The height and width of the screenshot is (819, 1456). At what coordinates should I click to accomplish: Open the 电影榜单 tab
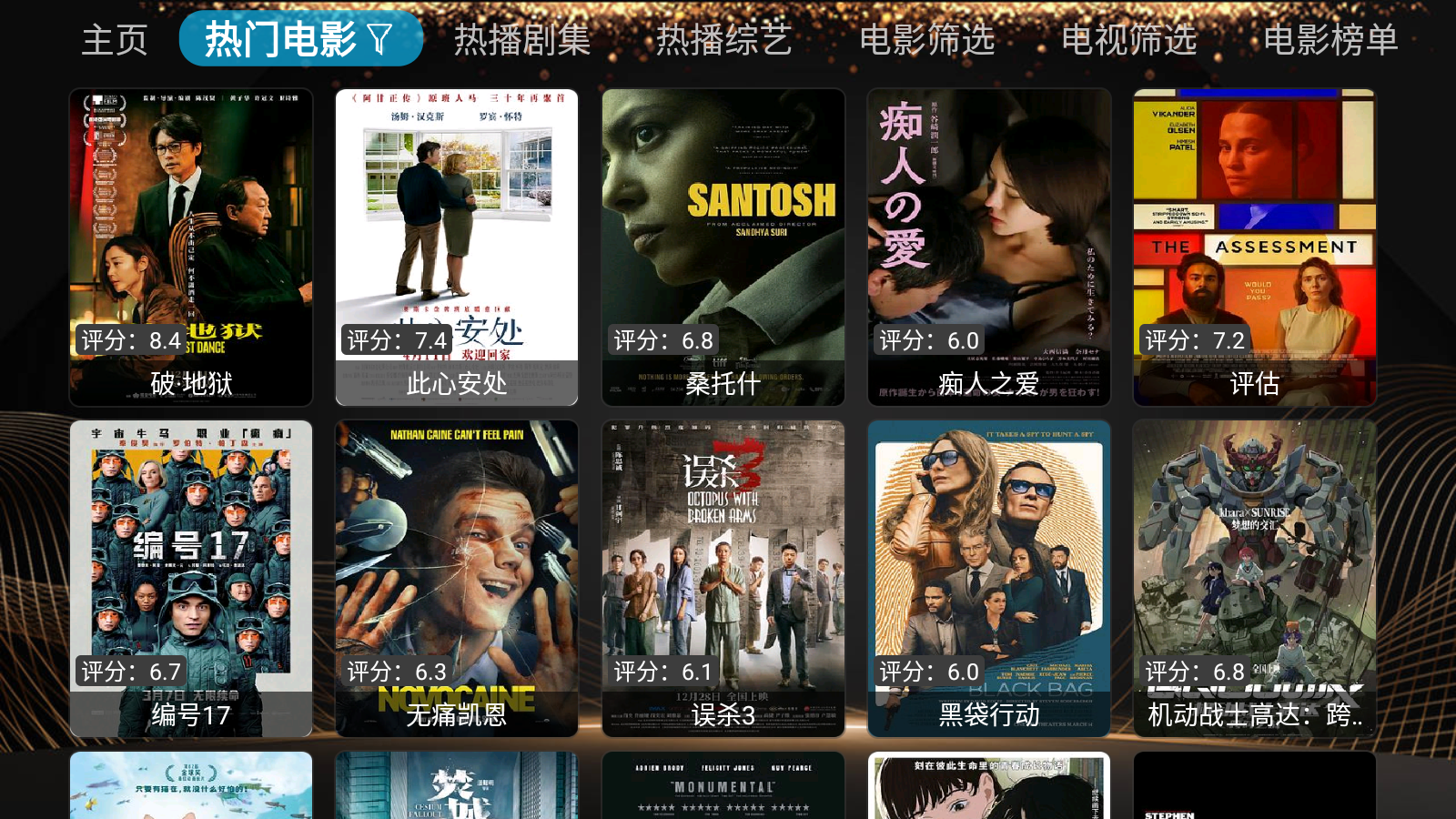point(1330,40)
